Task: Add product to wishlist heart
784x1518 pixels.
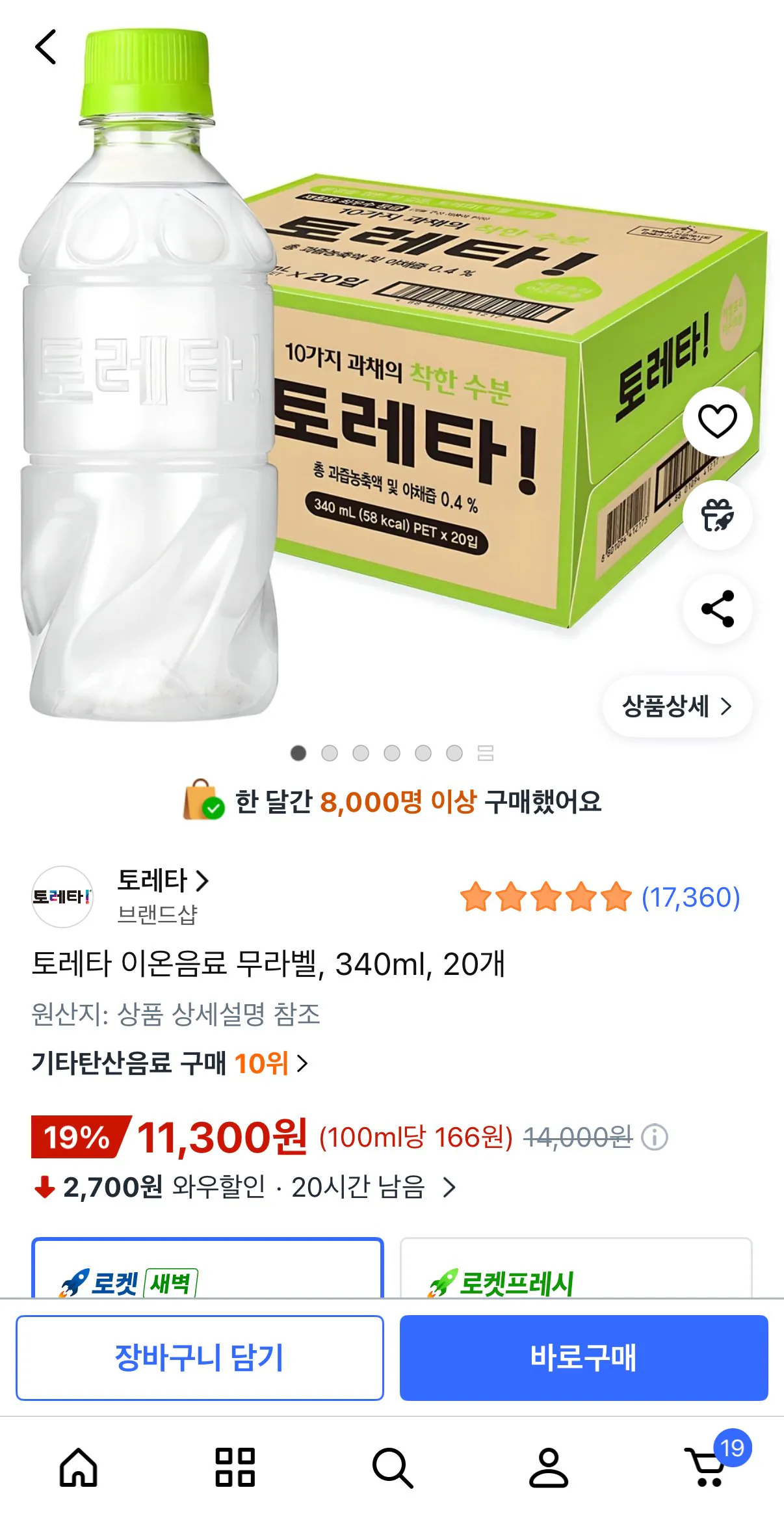Action: pos(716,421)
